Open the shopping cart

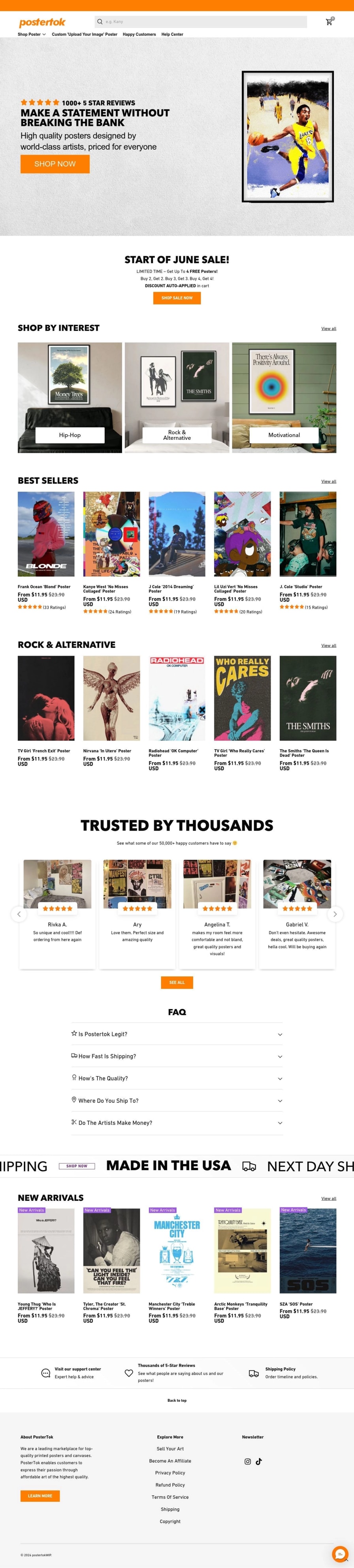(x=329, y=22)
